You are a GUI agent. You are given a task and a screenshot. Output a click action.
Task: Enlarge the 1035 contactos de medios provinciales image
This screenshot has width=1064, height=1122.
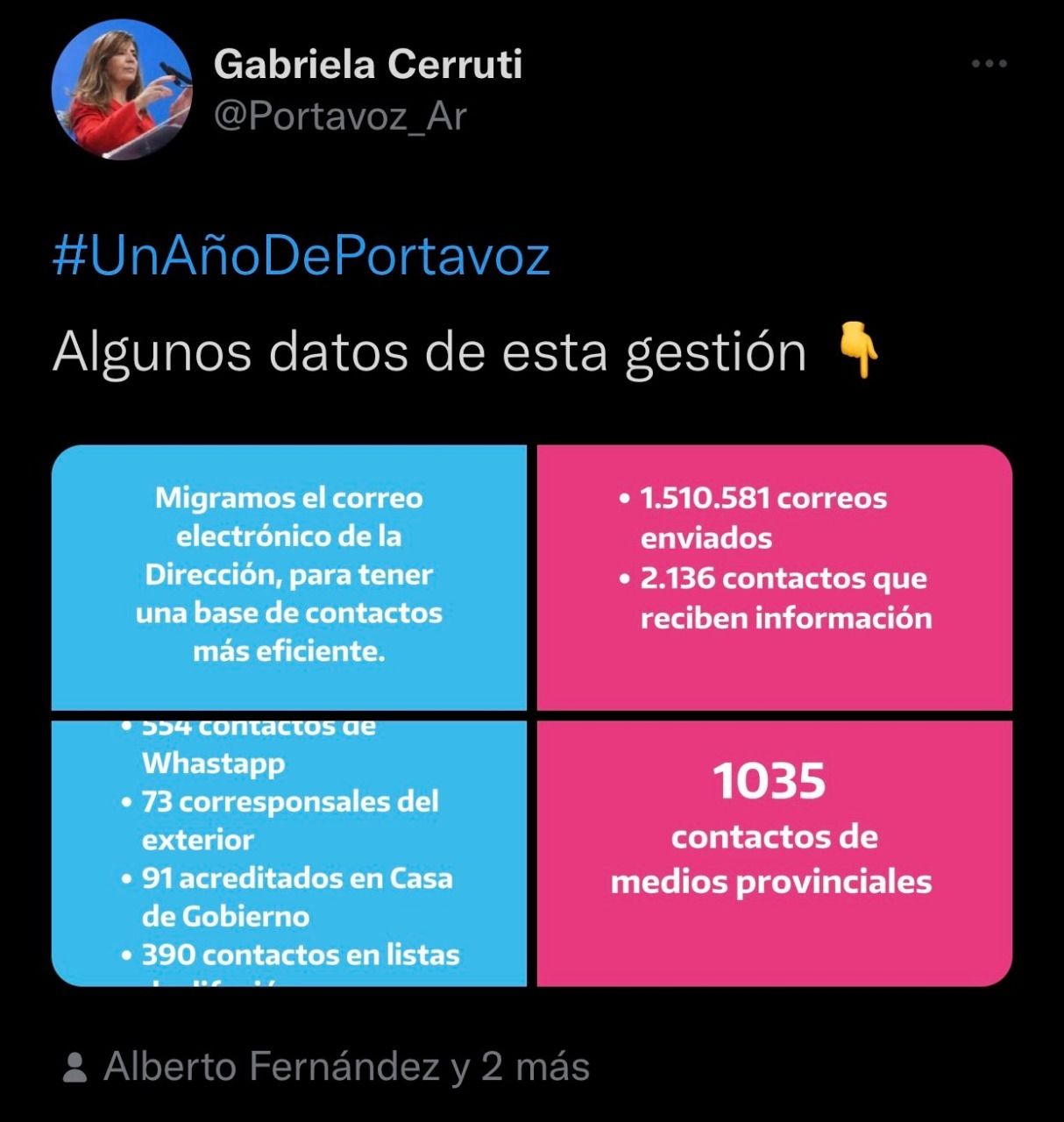tap(774, 853)
